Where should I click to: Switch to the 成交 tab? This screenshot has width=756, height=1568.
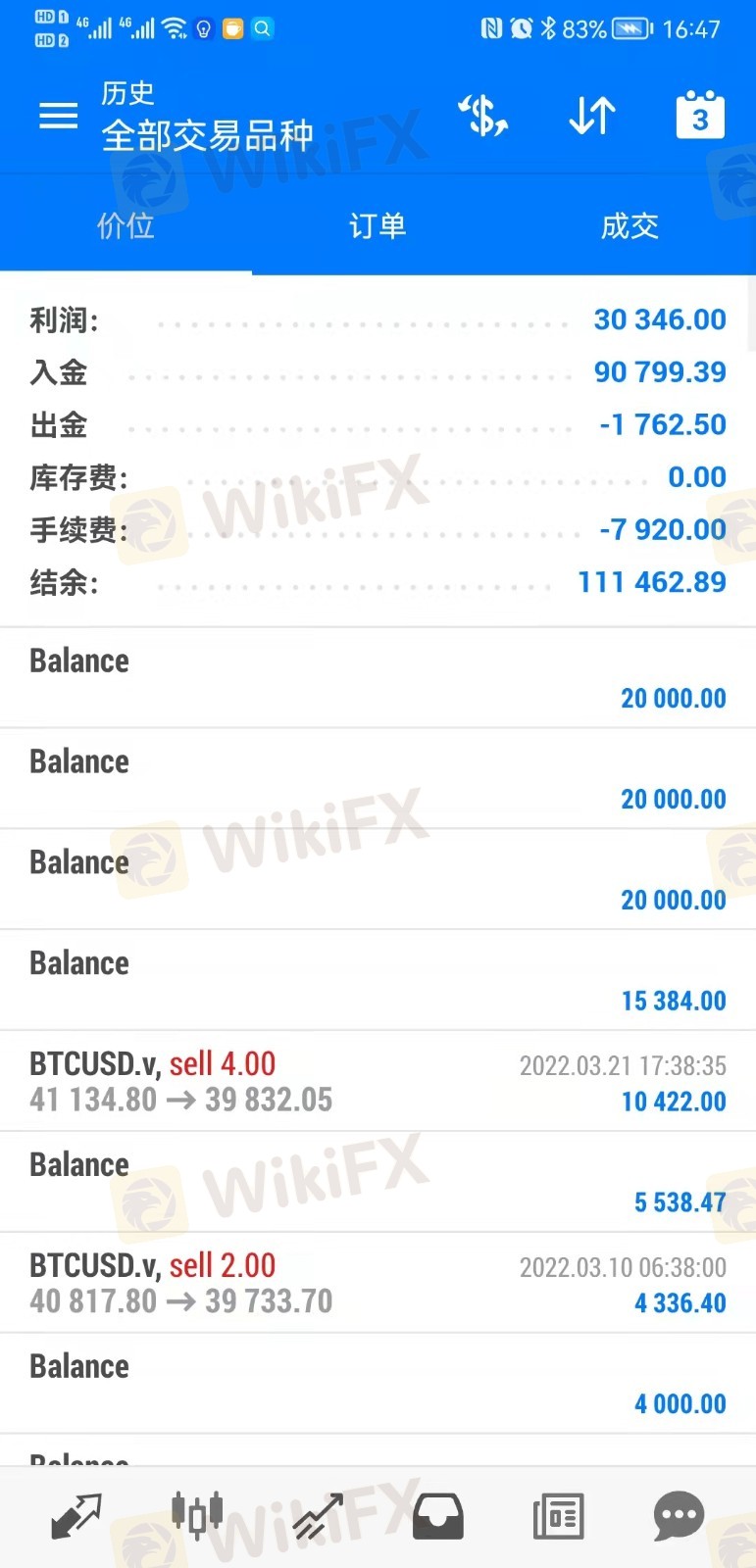point(630,225)
